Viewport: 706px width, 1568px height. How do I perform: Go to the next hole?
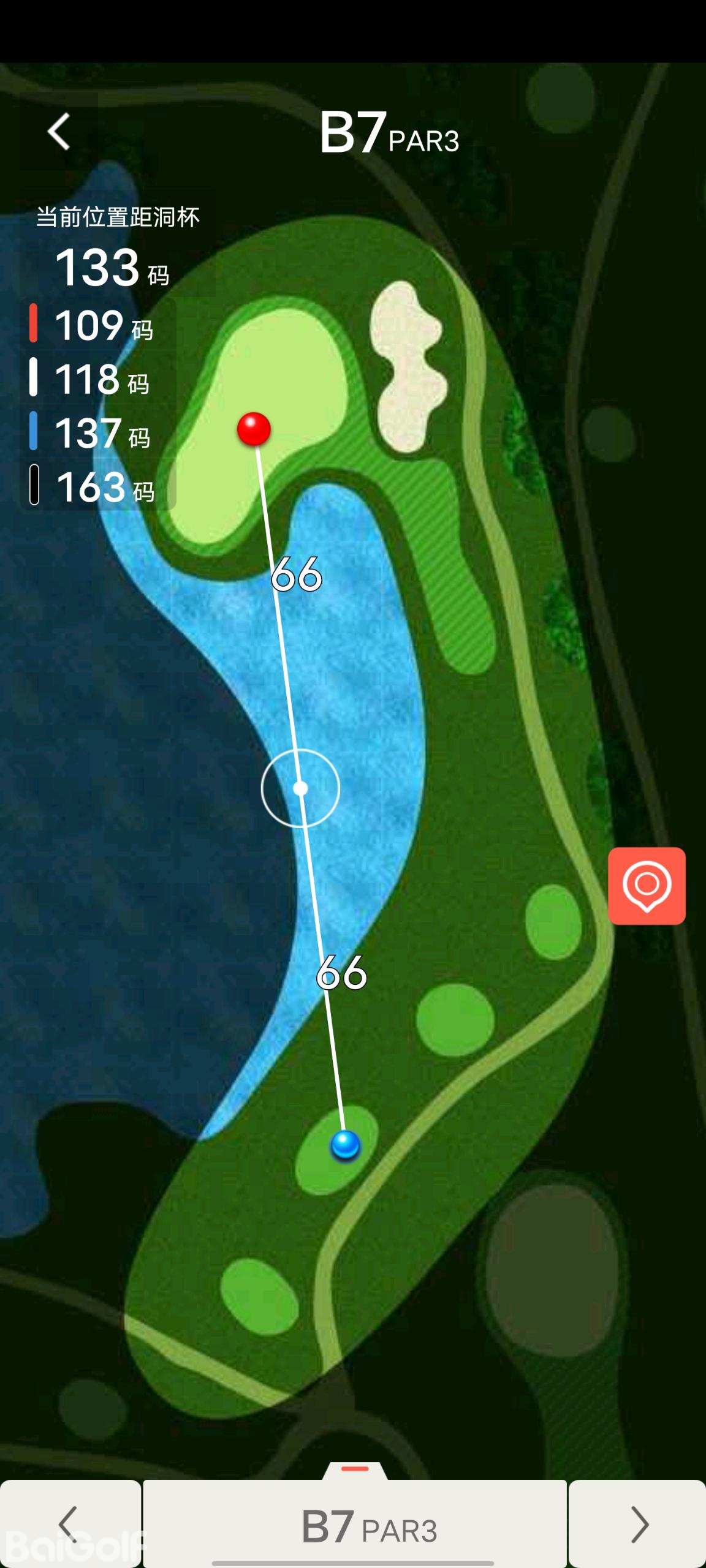[x=638, y=1524]
